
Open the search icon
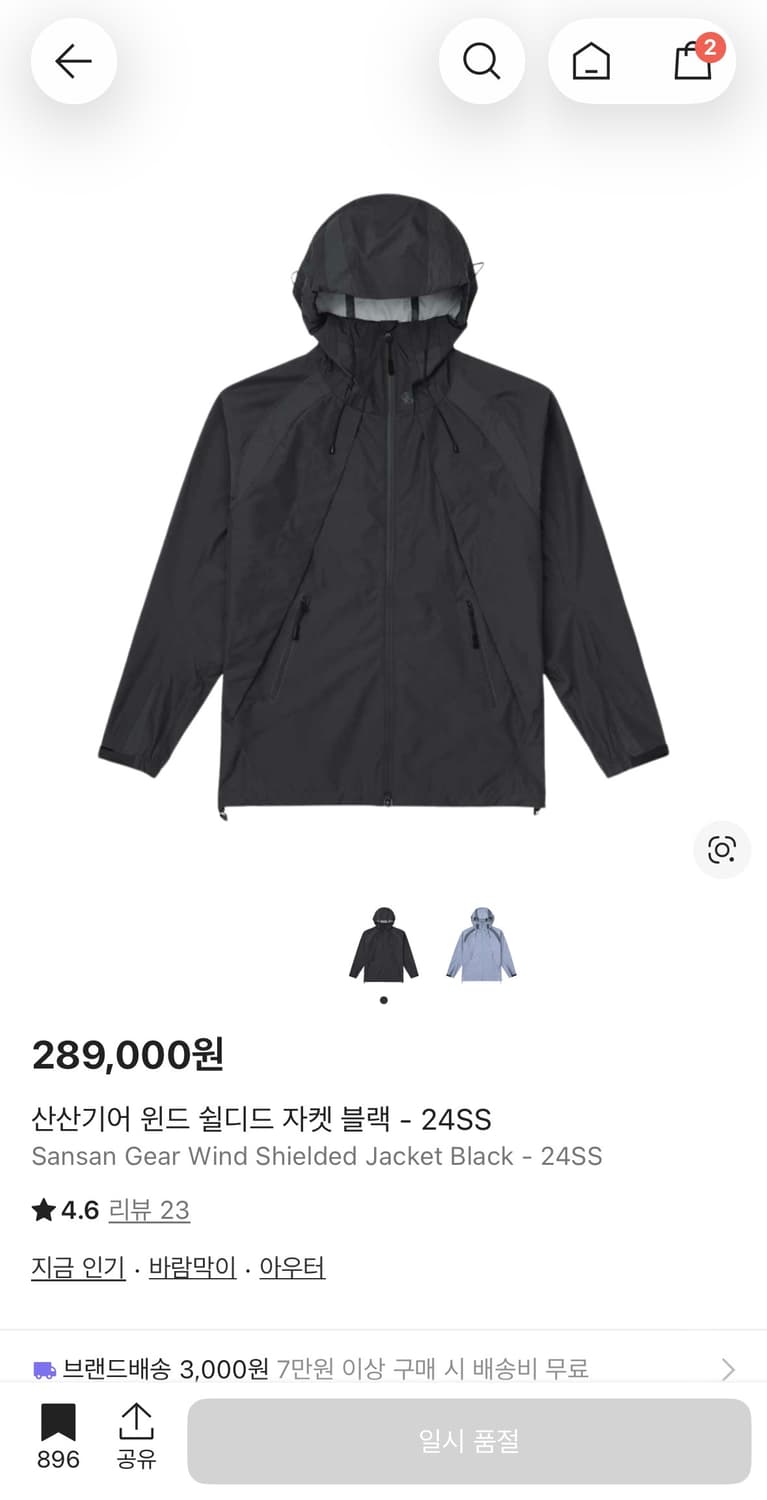click(482, 61)
